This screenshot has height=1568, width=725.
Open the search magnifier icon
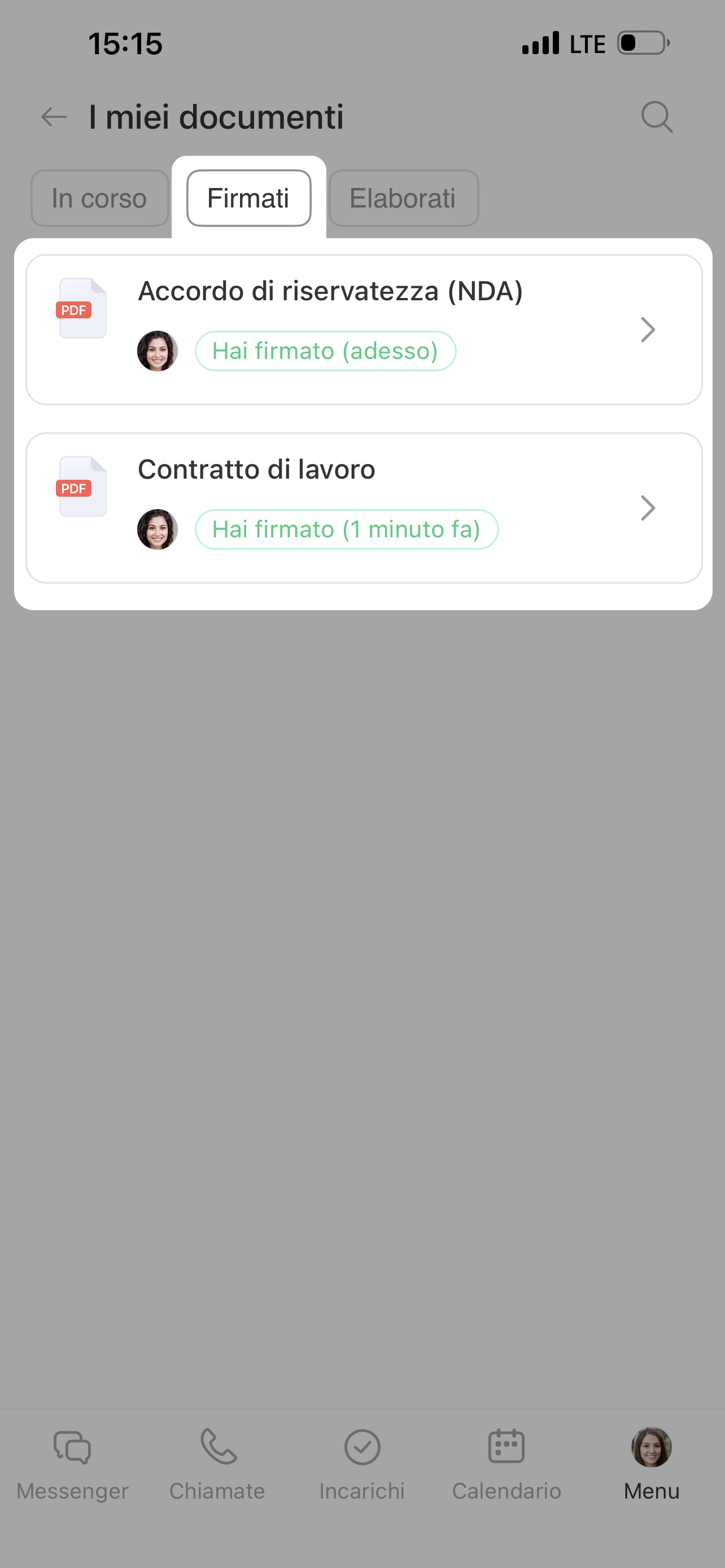[656, 117]
